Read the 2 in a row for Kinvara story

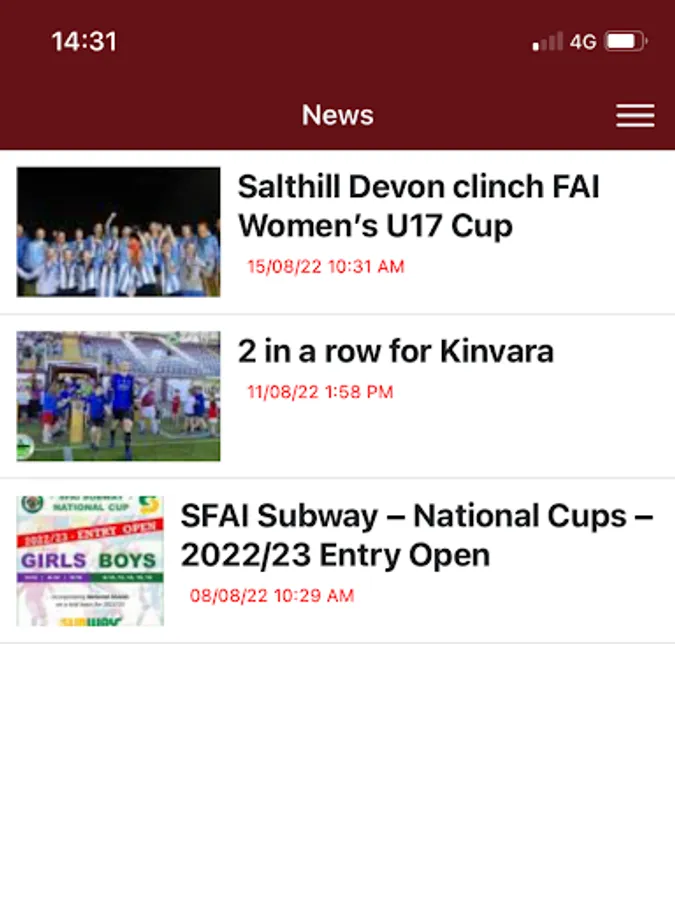pos(395,352)
